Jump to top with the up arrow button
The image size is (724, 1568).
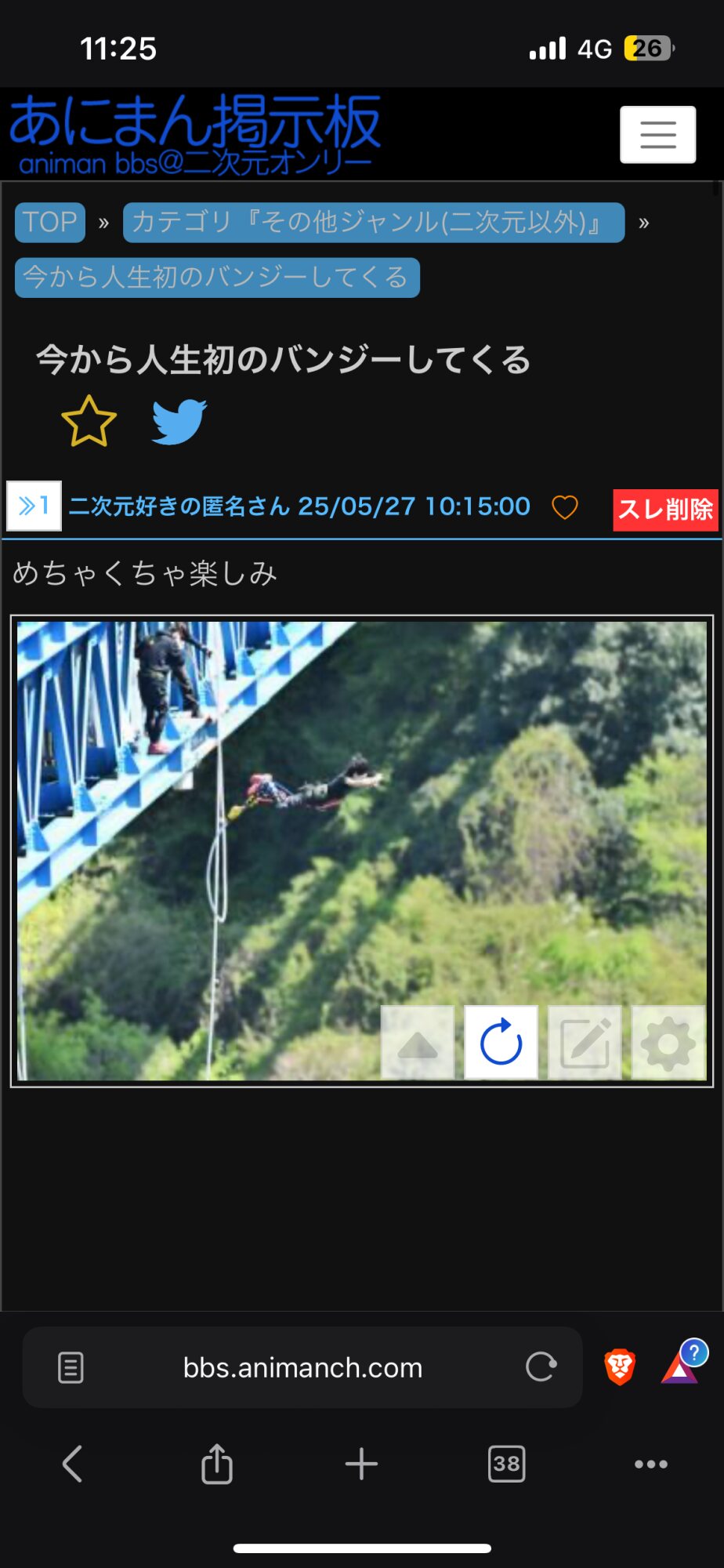point(418,1043)
